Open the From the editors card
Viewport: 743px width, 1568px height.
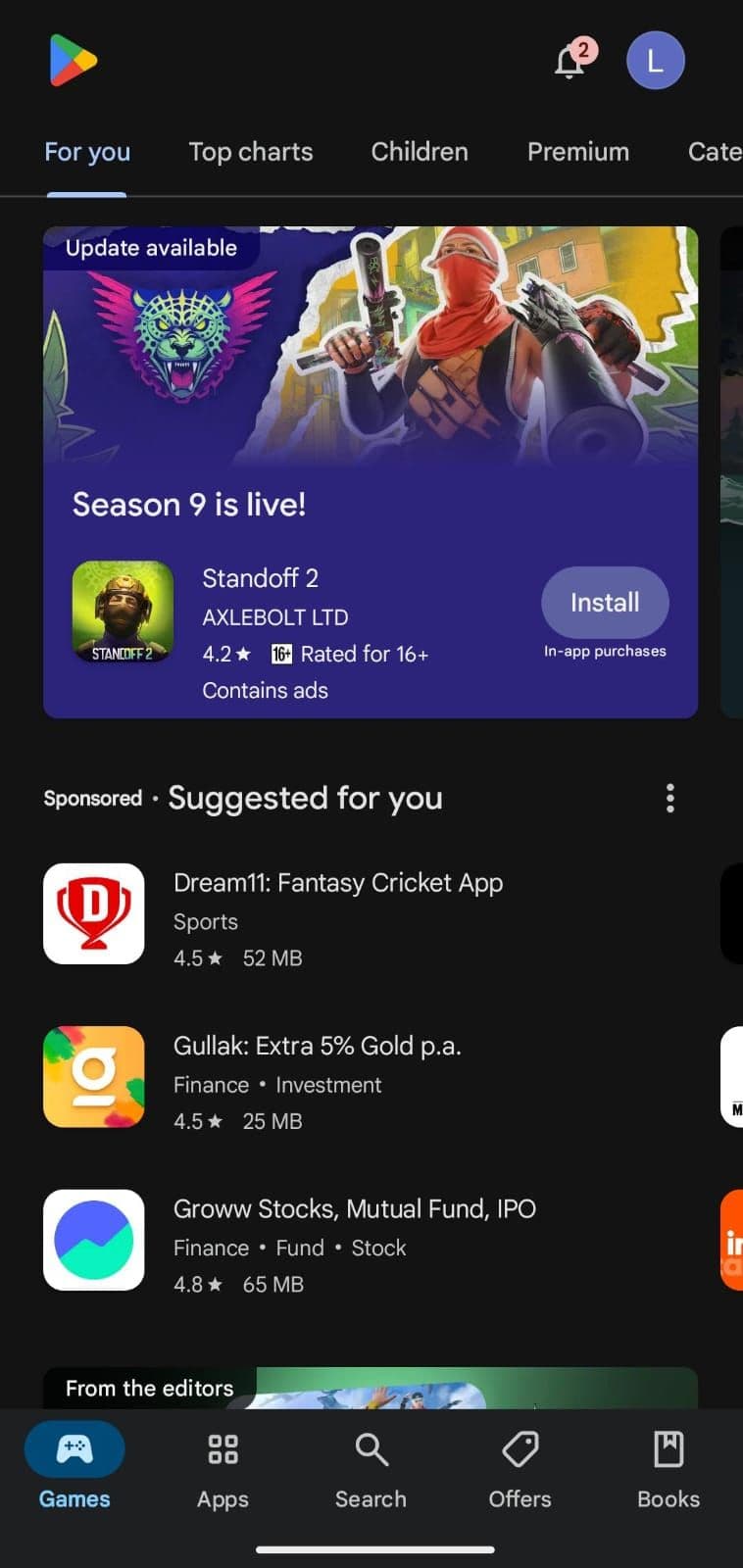coord(371,1388)
